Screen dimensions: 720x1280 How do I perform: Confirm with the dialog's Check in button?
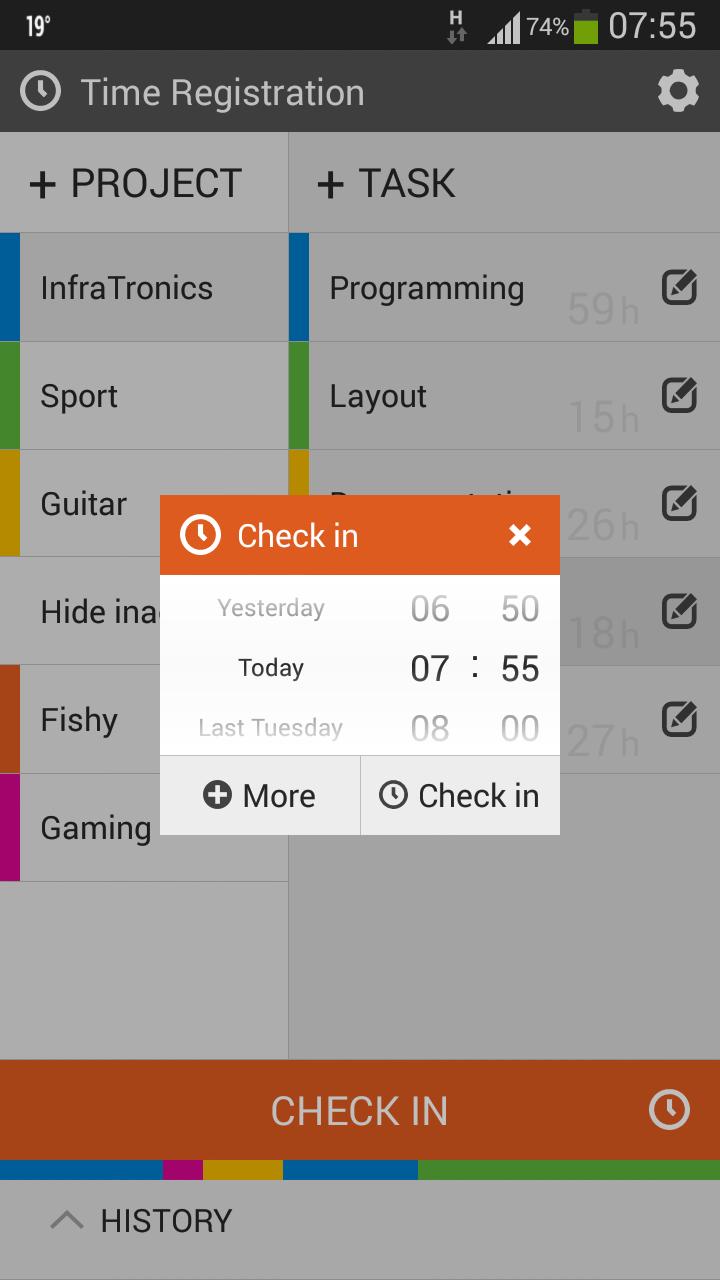(x=460, y=796)
